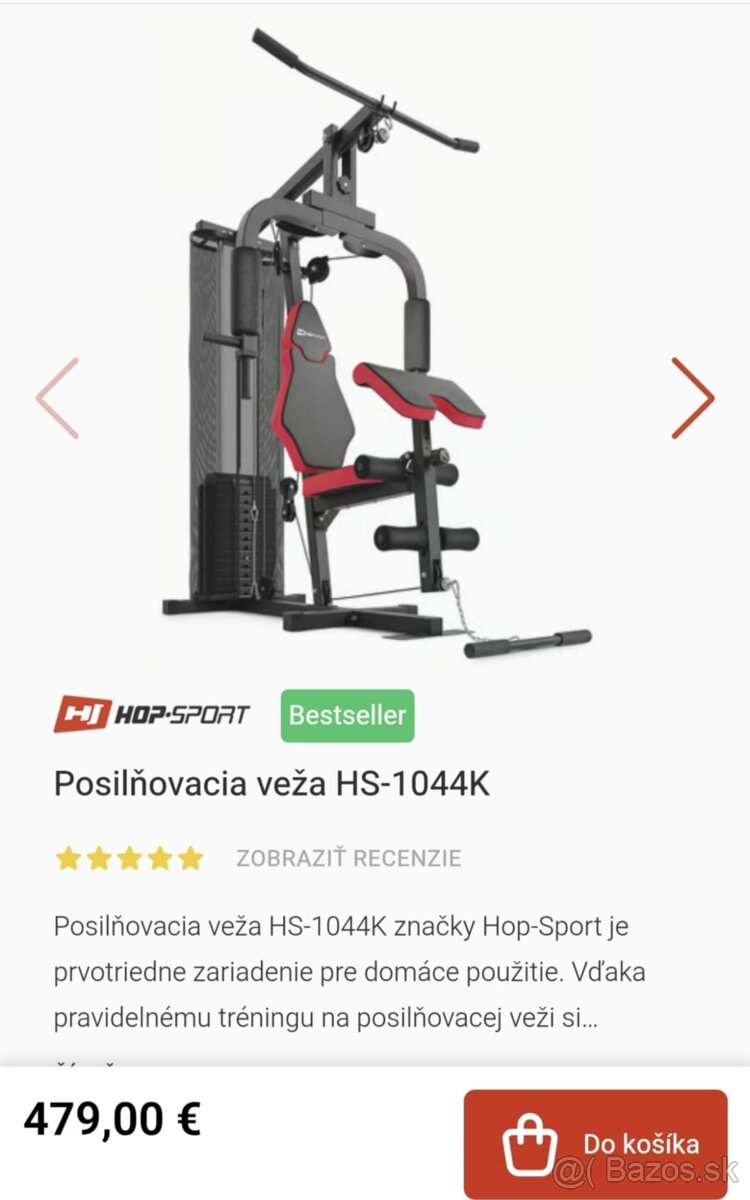Open ZOBRAZIŤ RECENZIE reviews section
The height and width of the screenshot is (1200, 750).
click(347, 858)
